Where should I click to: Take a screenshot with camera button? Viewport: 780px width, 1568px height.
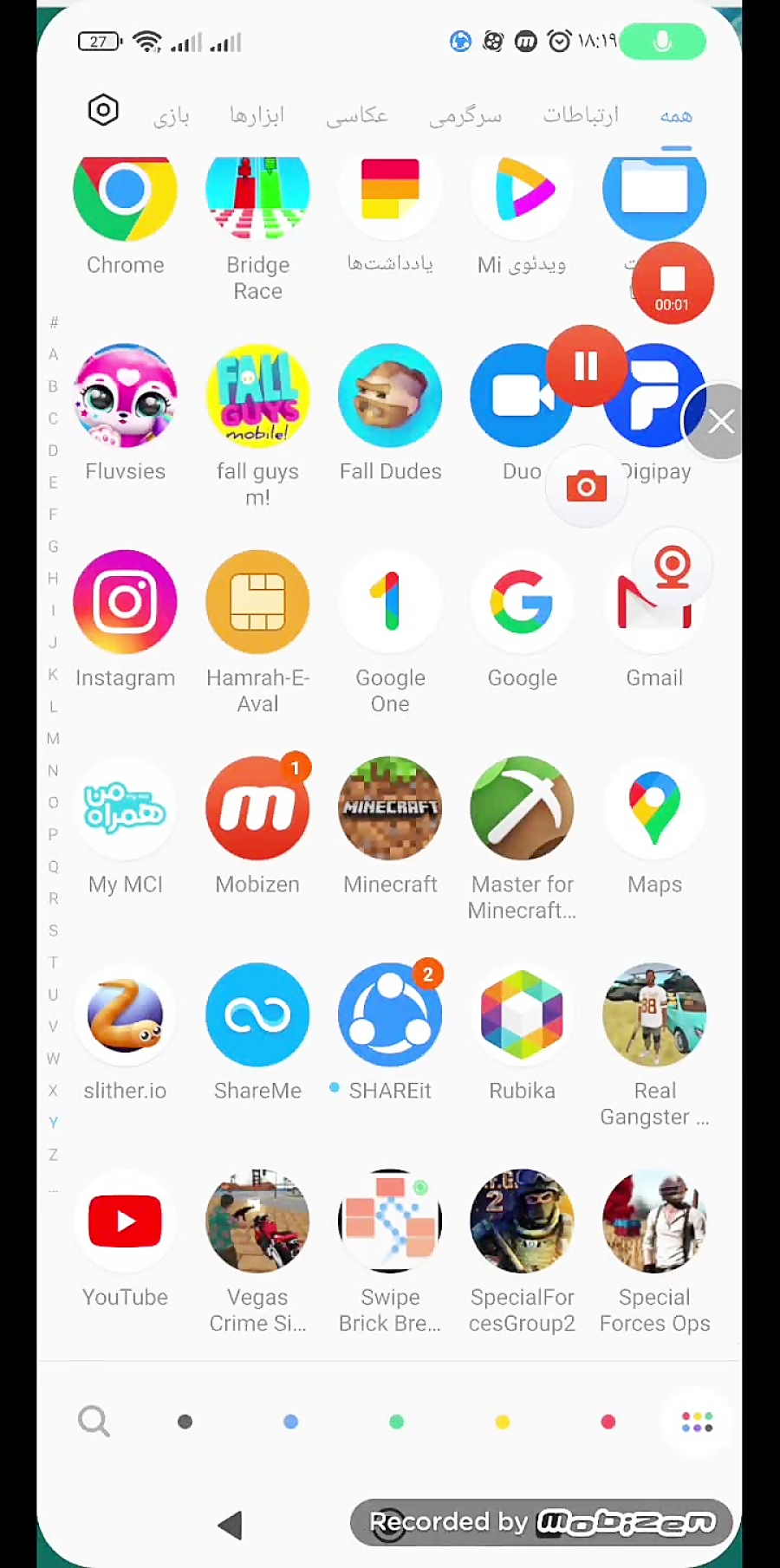coord(587,486)
